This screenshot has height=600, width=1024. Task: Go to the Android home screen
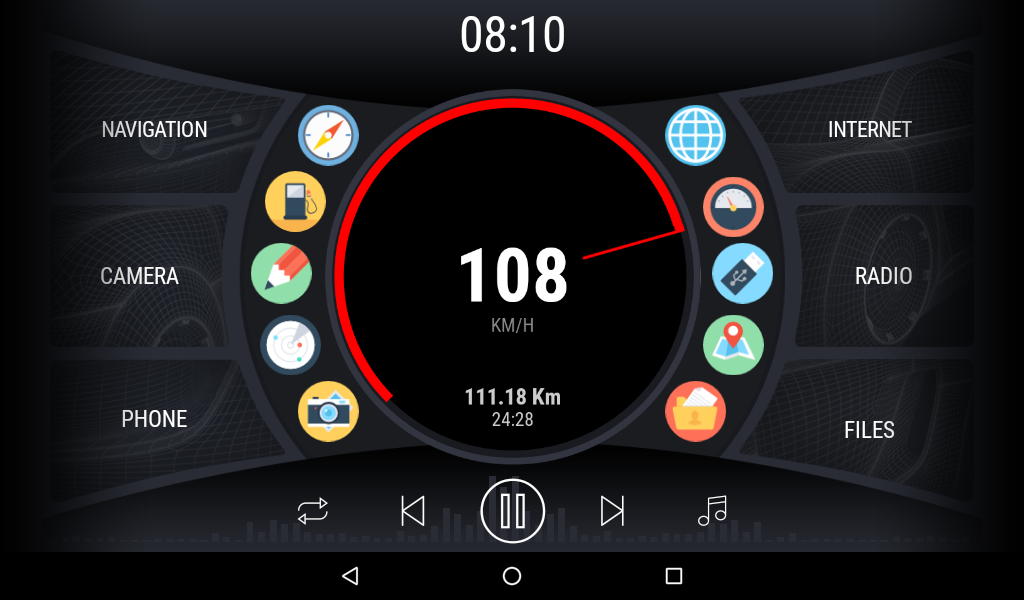[x=512, y=576]
